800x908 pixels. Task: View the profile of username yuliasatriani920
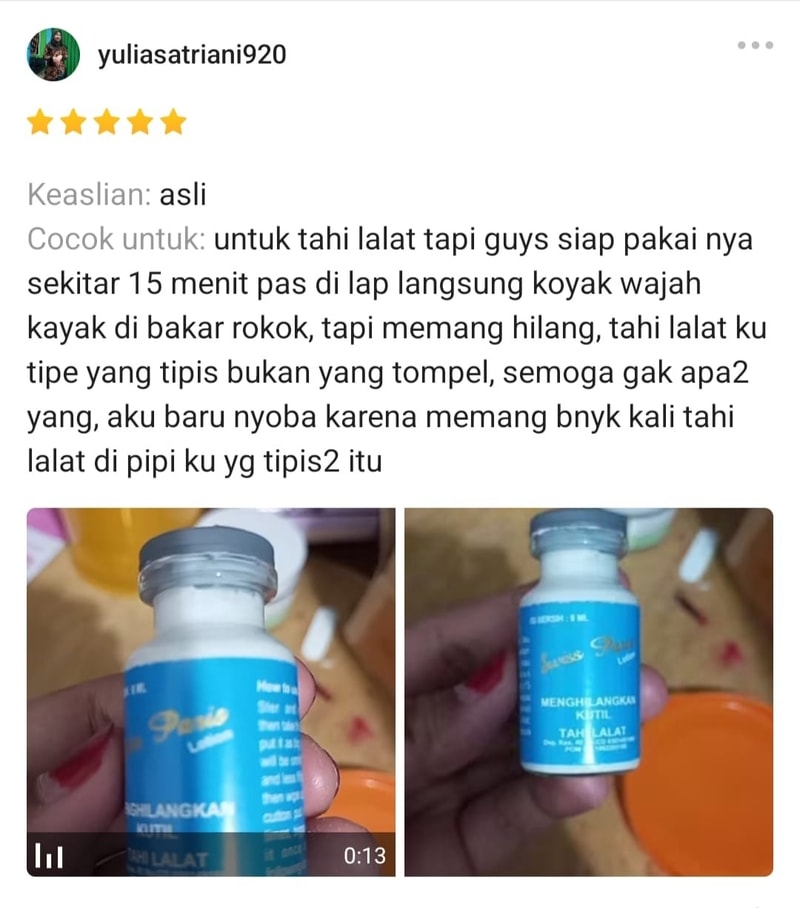[x=192, y=55]
